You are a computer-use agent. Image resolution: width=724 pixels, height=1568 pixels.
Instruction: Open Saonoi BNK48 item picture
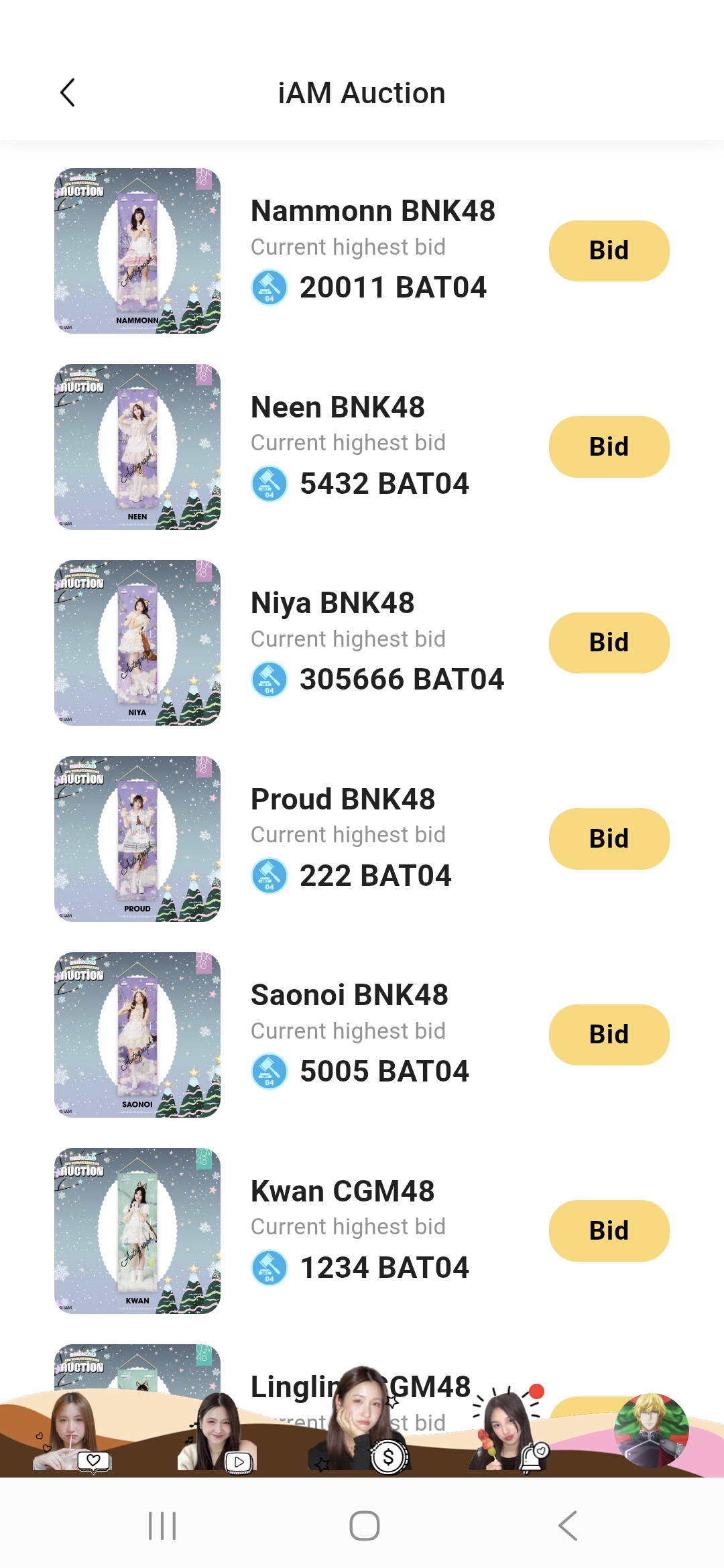tap(137, 1035)
